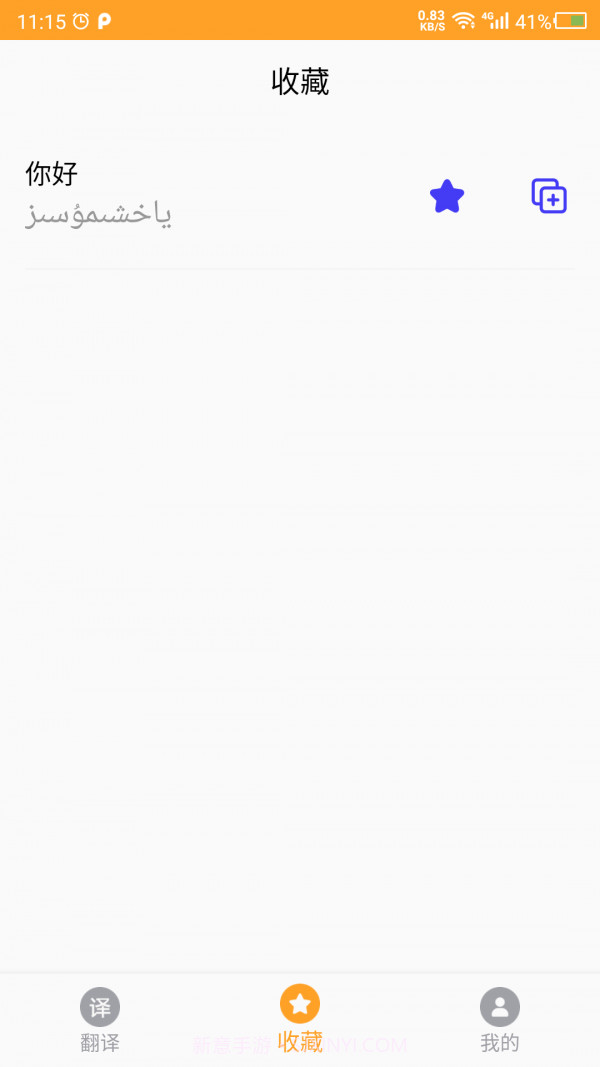Go to the 我的 tab
The image size is (600, 1067).
pos(500,1019)
